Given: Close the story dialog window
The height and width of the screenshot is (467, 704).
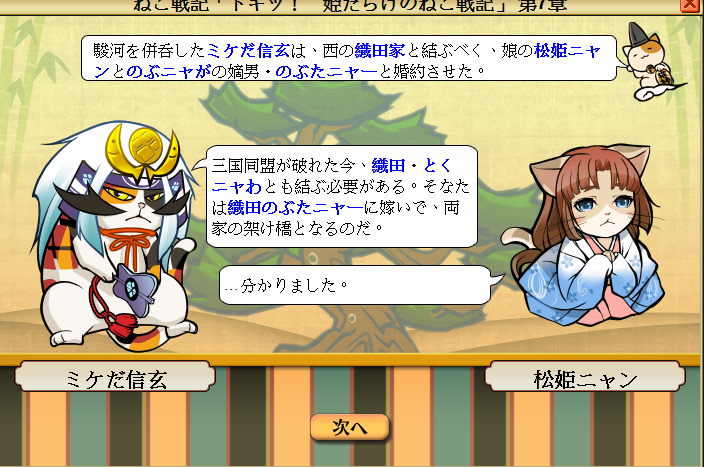Looking at the screenshot, I should [x=690, y=5].
